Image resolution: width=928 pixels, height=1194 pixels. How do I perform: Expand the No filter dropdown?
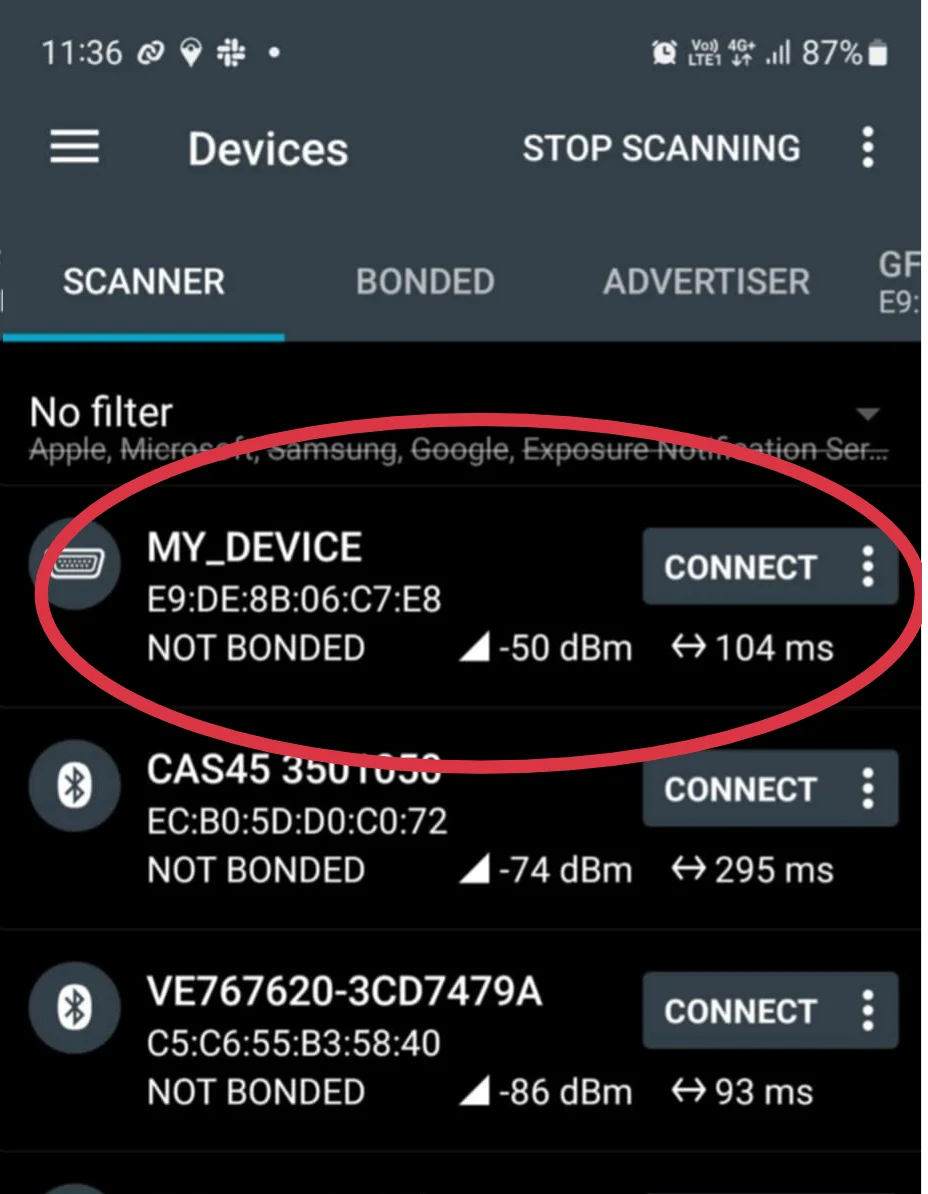867,414
